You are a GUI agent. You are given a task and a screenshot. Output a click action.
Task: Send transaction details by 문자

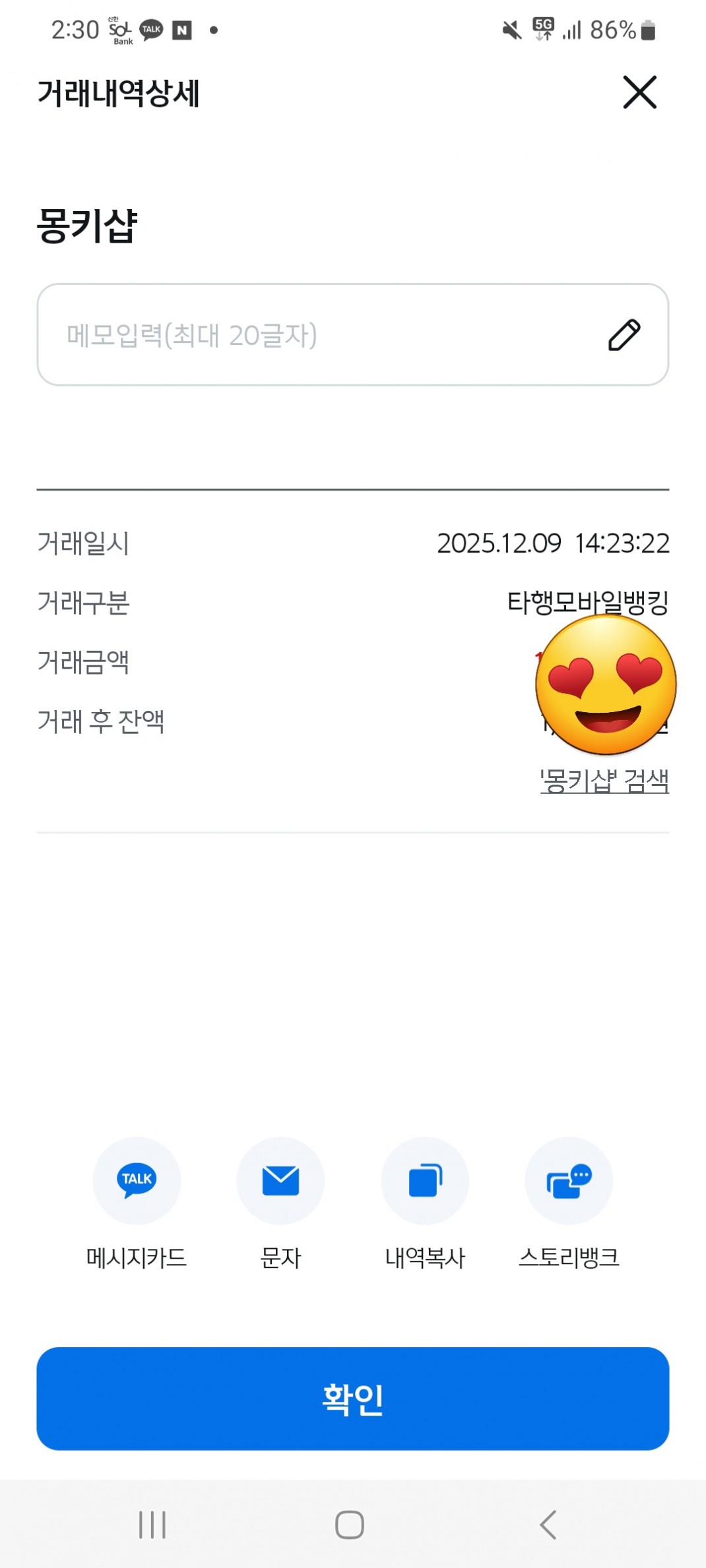[280, 1181]
